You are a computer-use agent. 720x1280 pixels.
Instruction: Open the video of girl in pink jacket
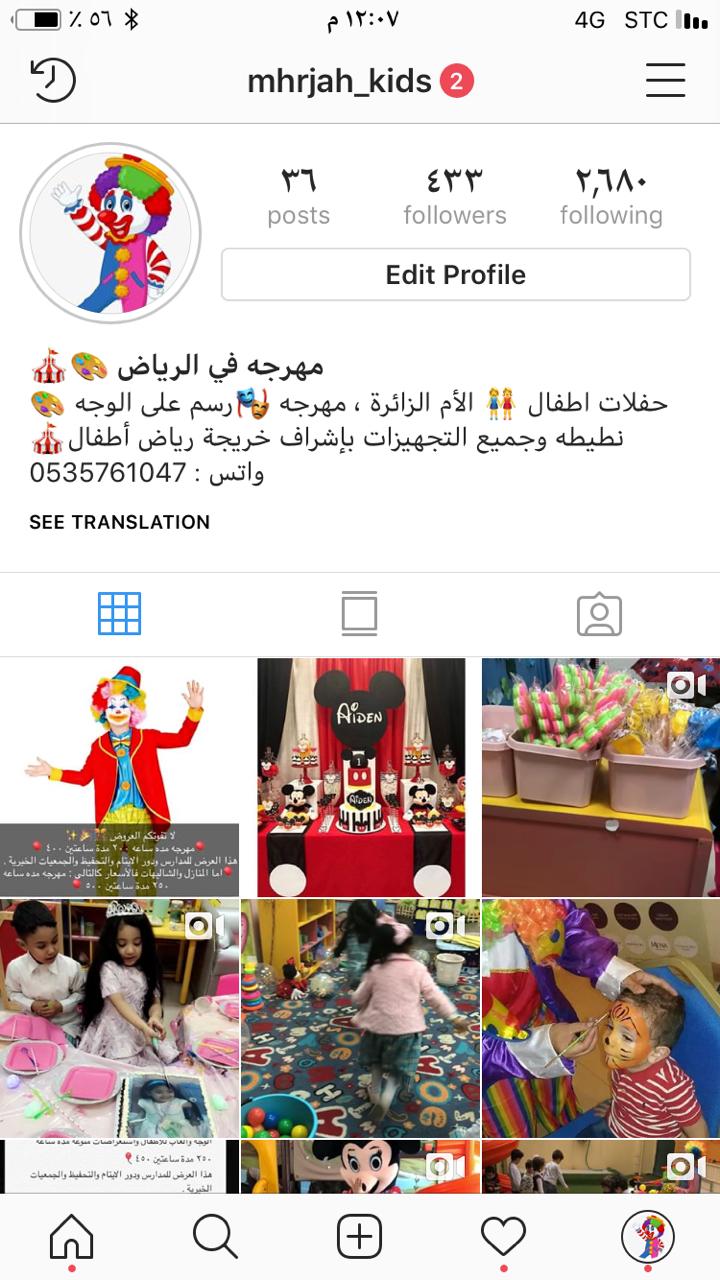tap(361, 1018)
